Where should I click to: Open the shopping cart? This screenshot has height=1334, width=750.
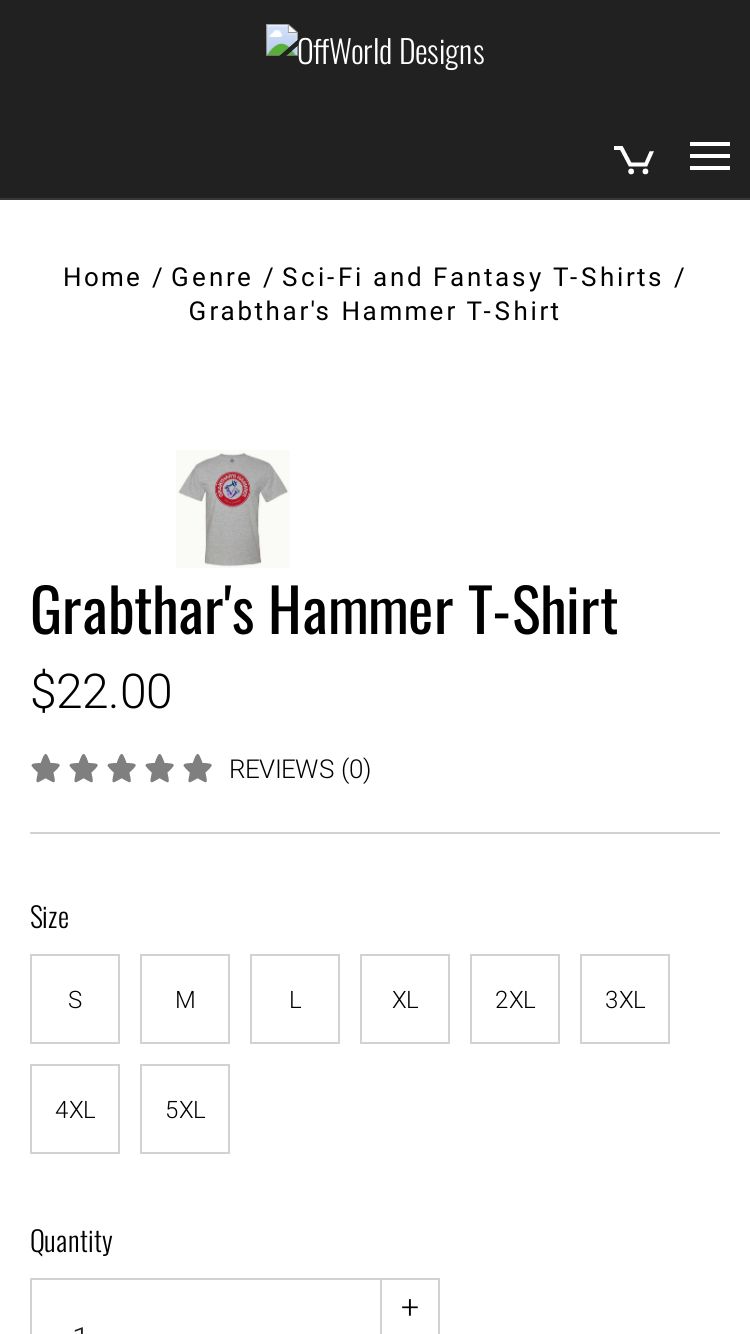633,159
